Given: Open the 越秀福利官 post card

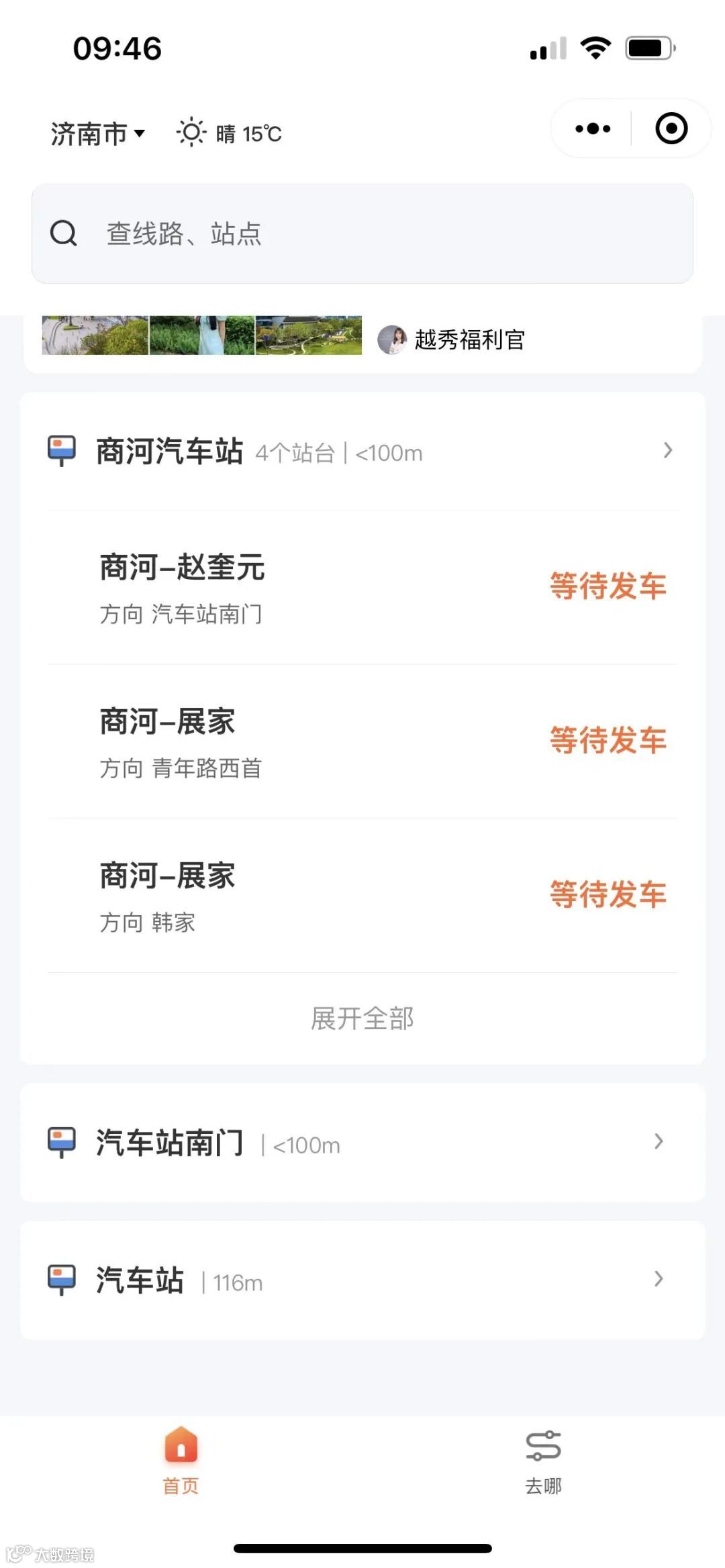Looking at the screenshot, I should tap(362, 339).
